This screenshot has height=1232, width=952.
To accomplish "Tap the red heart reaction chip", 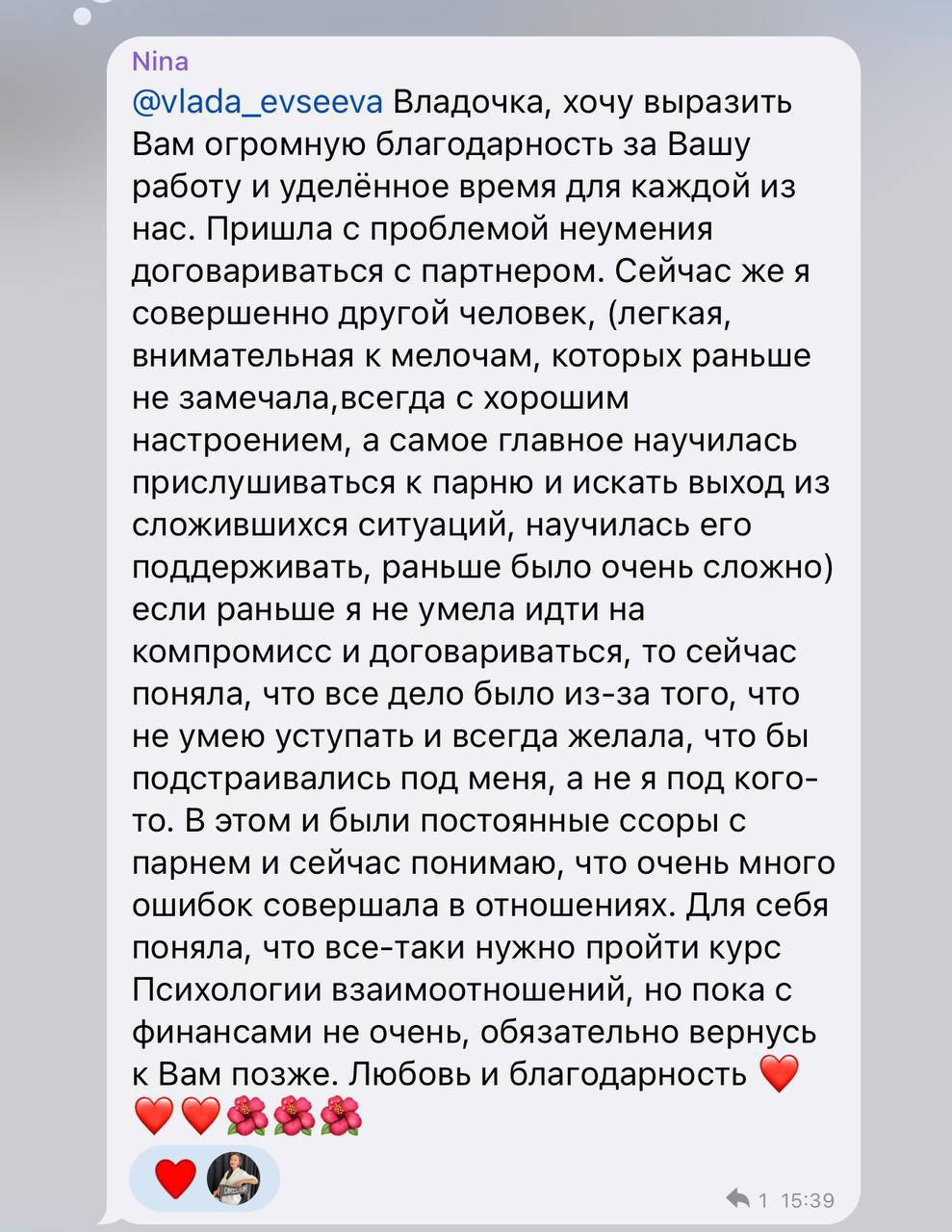I will pos(176,1179).
